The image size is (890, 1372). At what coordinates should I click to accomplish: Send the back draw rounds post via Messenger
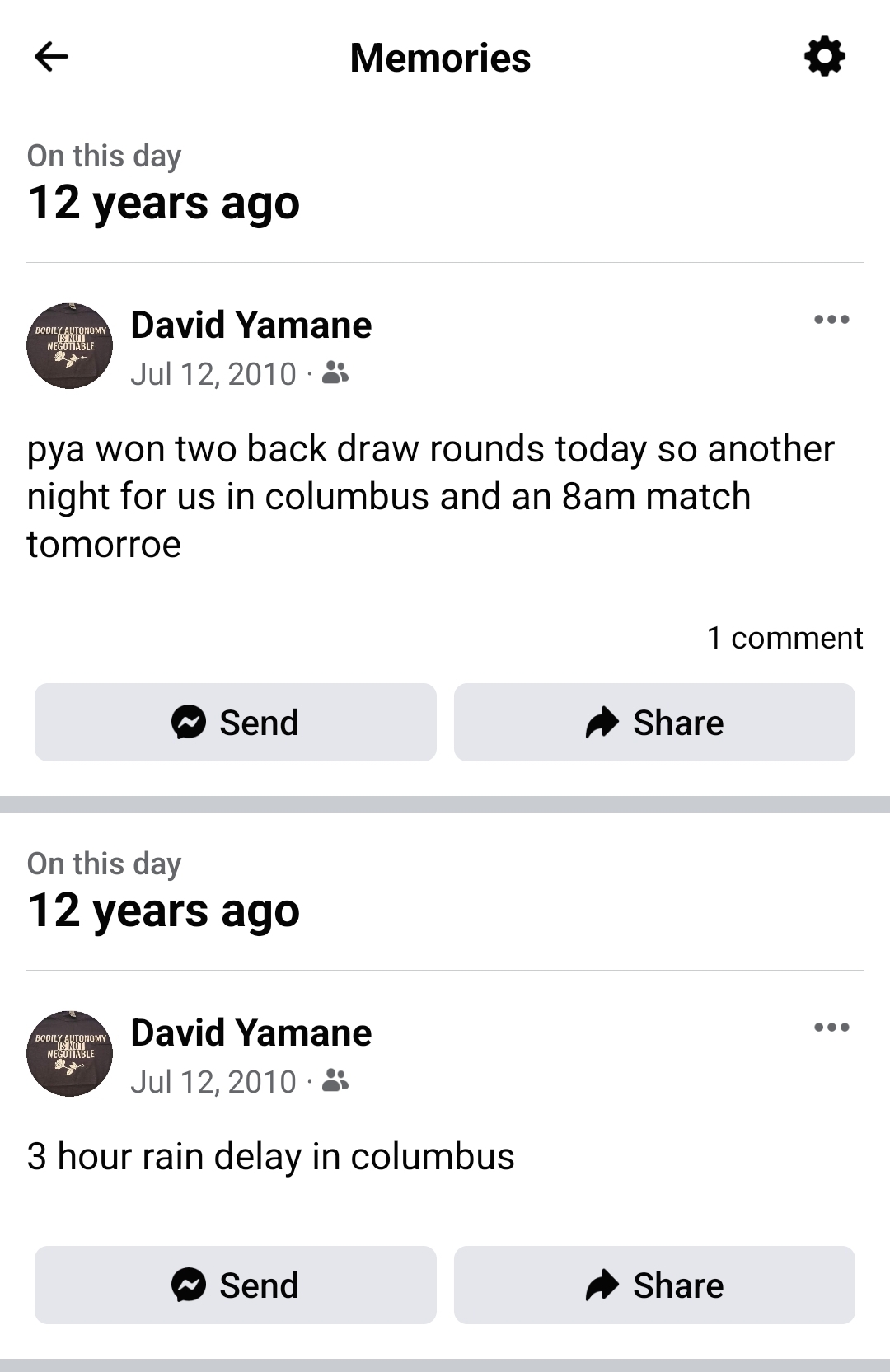[x=236, y=722]
